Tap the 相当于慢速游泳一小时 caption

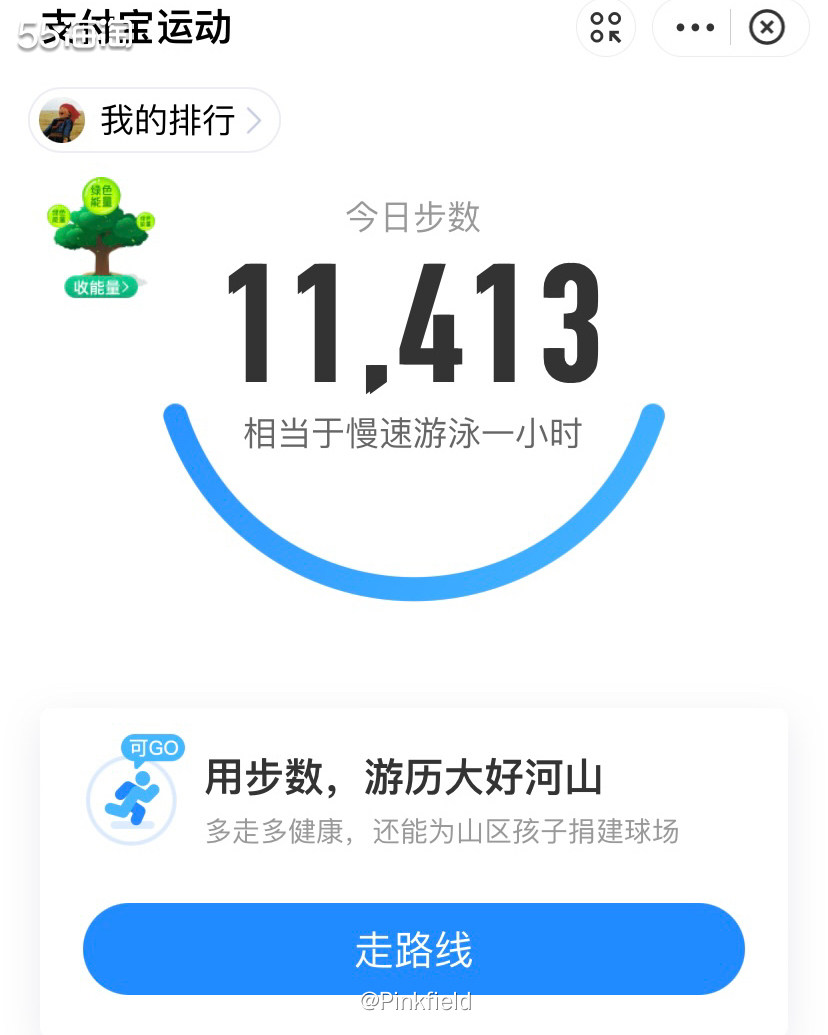(413, 432)
